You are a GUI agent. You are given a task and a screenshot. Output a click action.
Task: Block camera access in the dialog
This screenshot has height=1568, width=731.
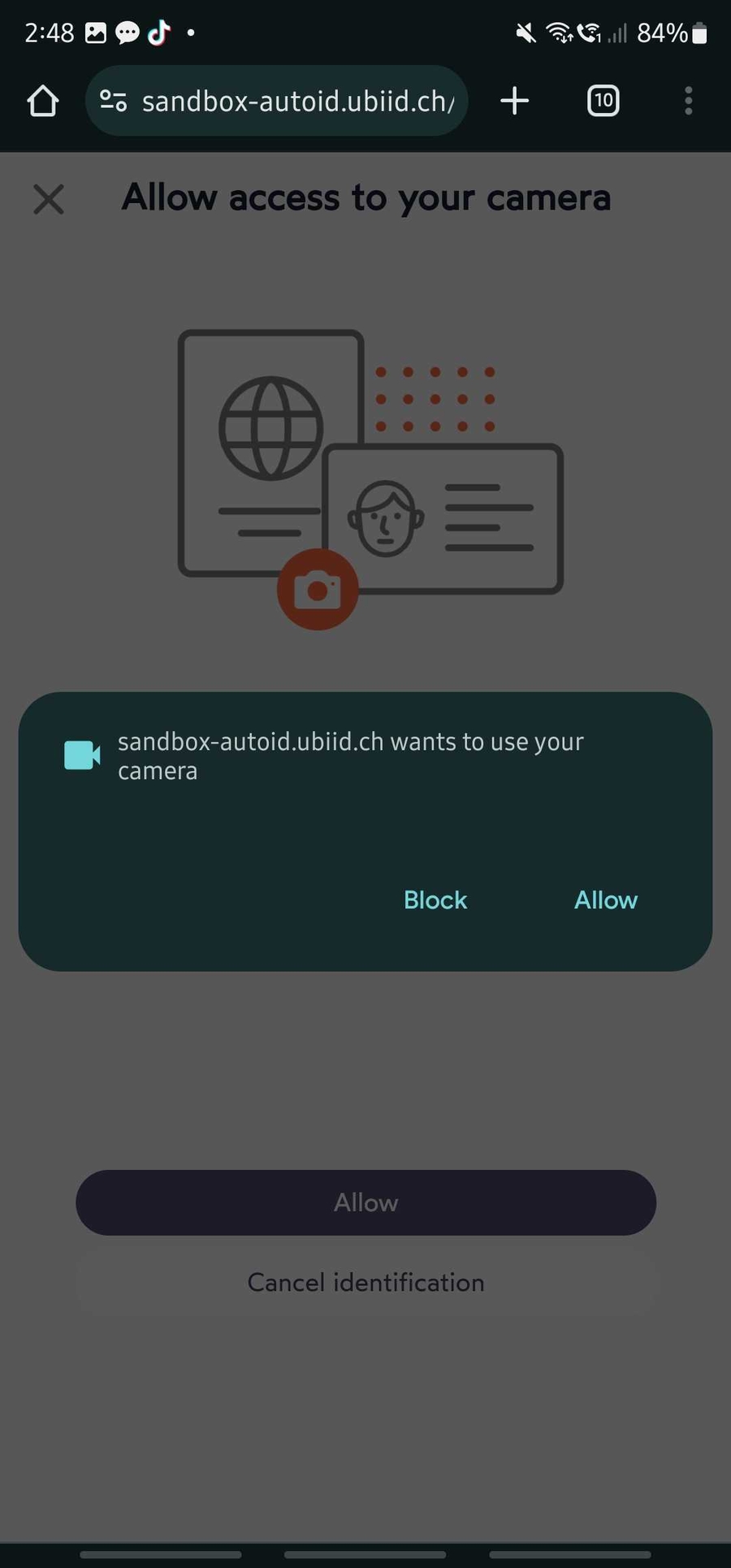tap(435, 900)
